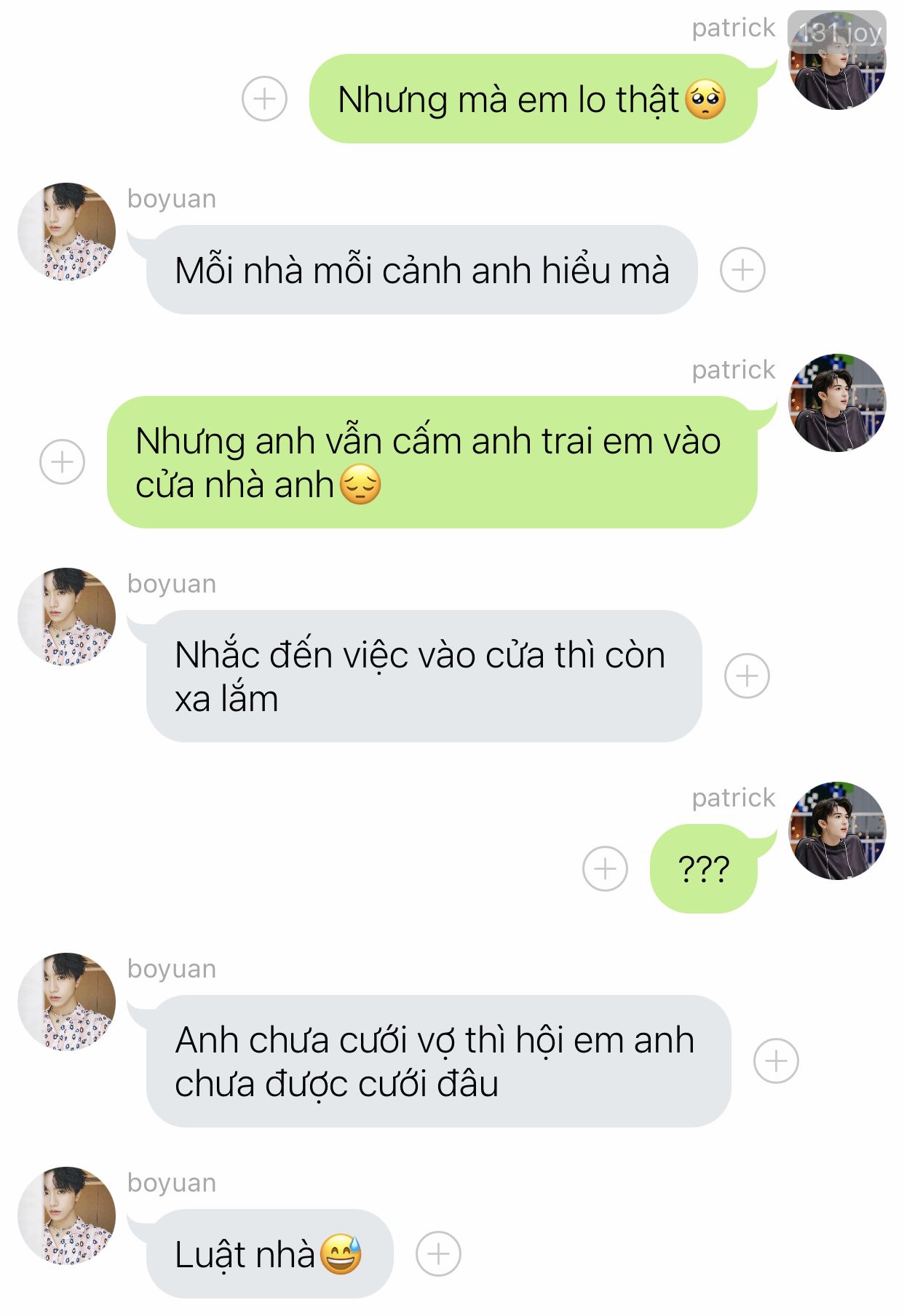Tap plus icon beside "Mỗi nhà mỗi cảnh" message
This screenshot has height=1316, width=904.
coord(742,270)
